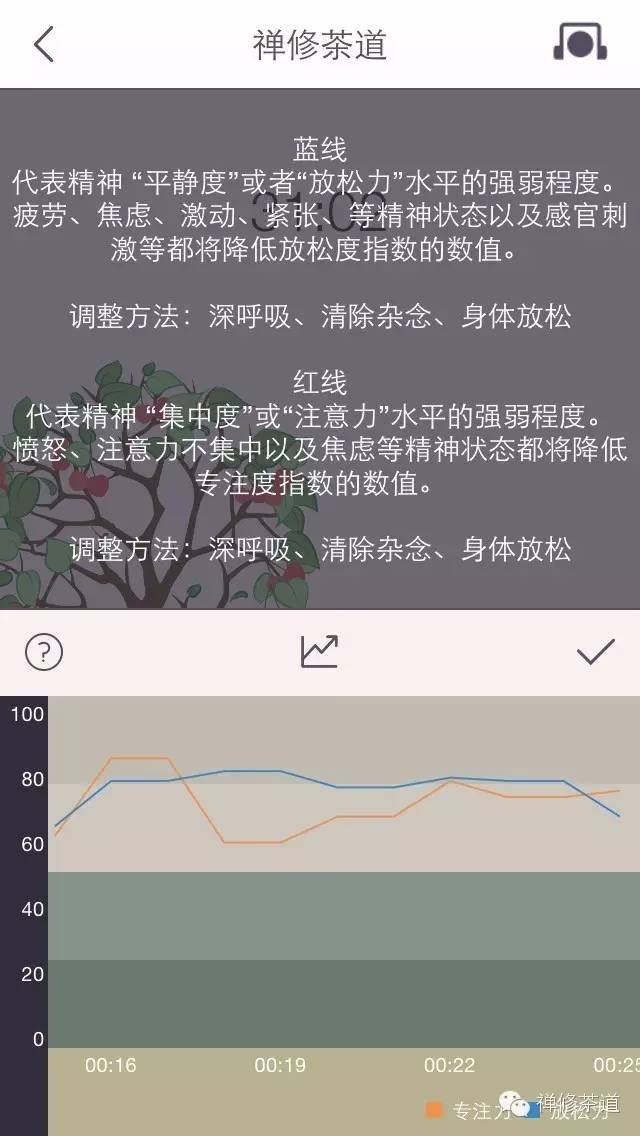
Task: Tap the question mark help icon
Action: (44, 653)
